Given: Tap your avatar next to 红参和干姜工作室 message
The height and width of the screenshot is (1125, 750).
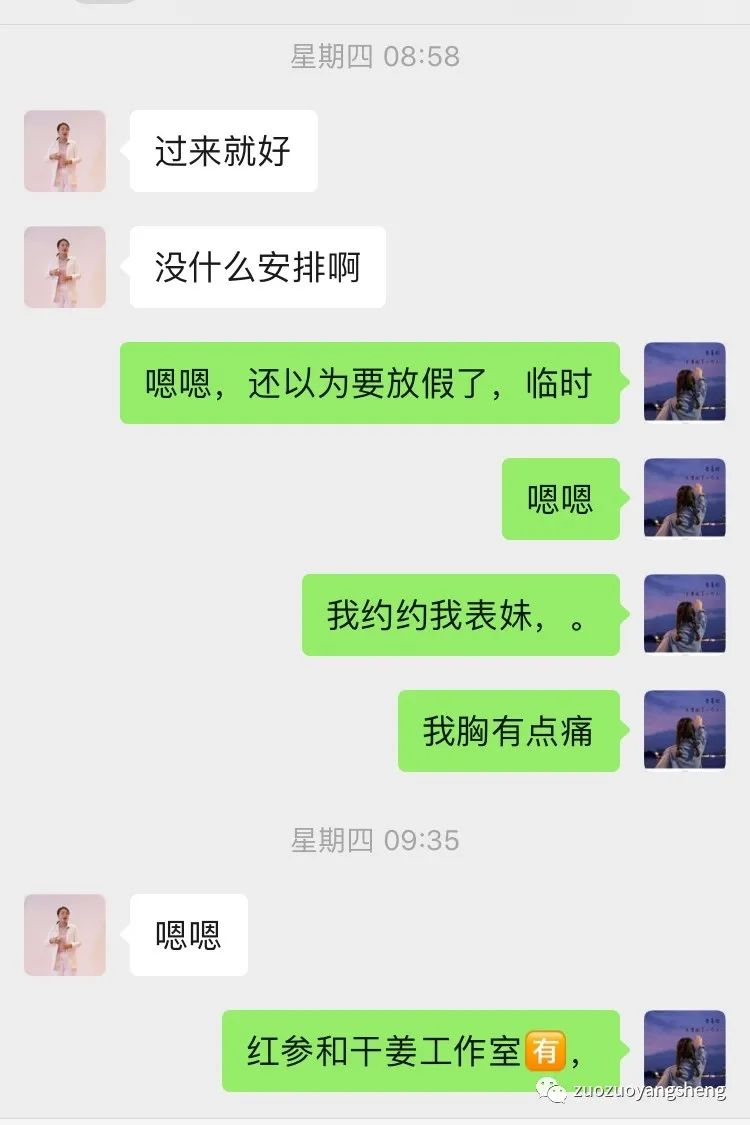Looking at the screenshot, I should click(684, 1050).
